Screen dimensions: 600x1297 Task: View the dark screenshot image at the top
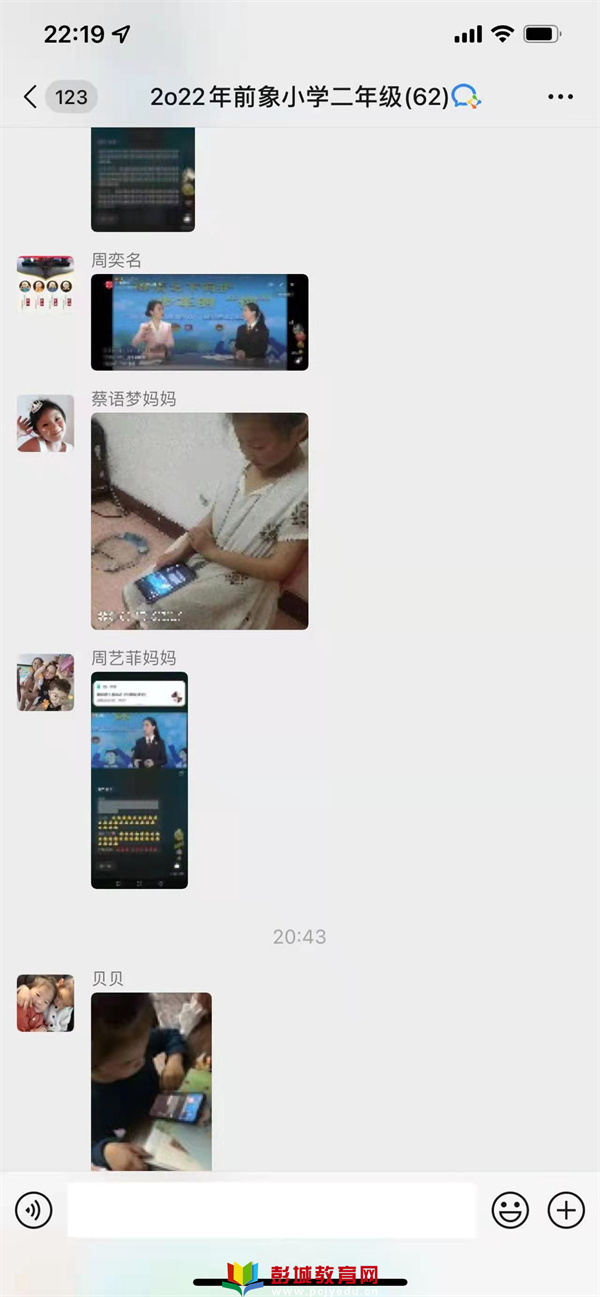[x=142, y=180]
